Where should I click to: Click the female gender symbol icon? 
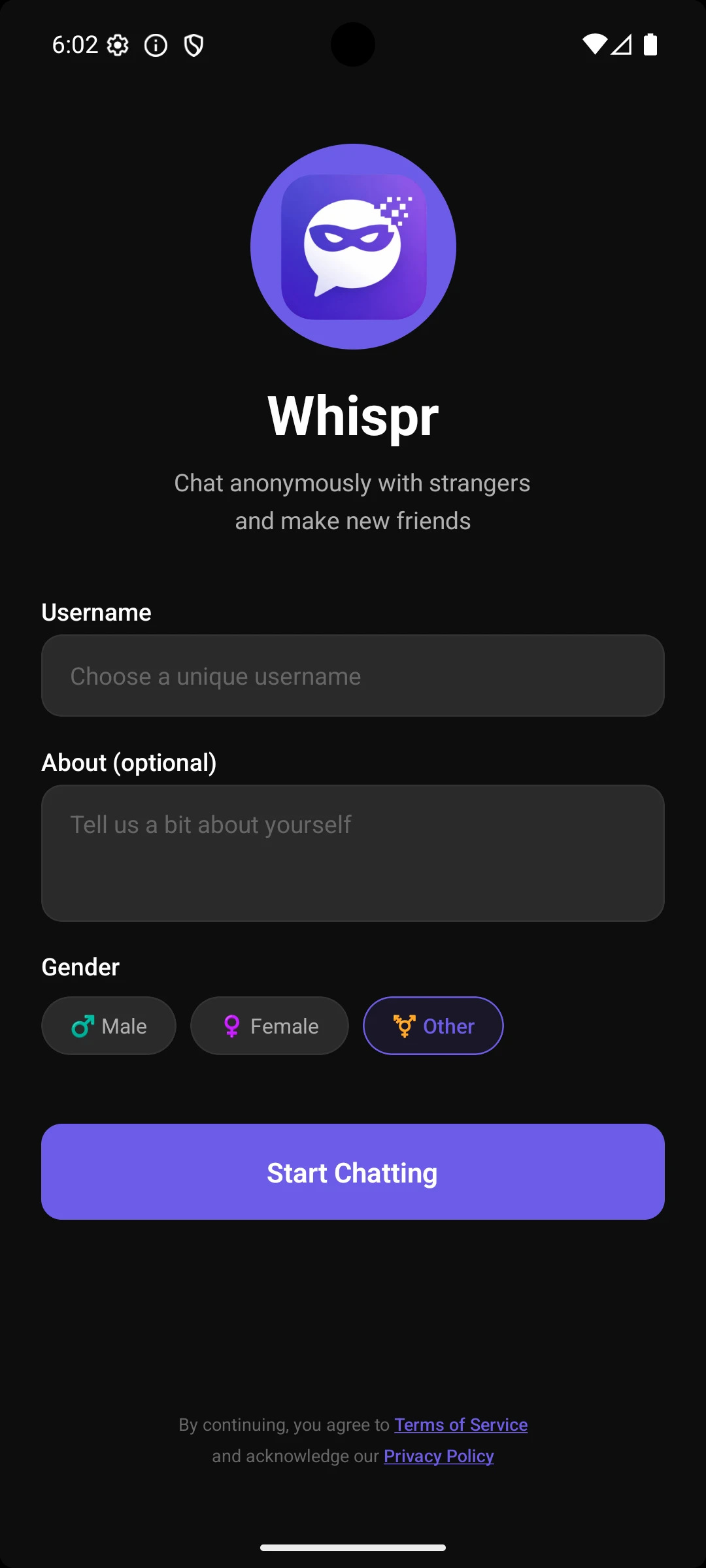232,1026
